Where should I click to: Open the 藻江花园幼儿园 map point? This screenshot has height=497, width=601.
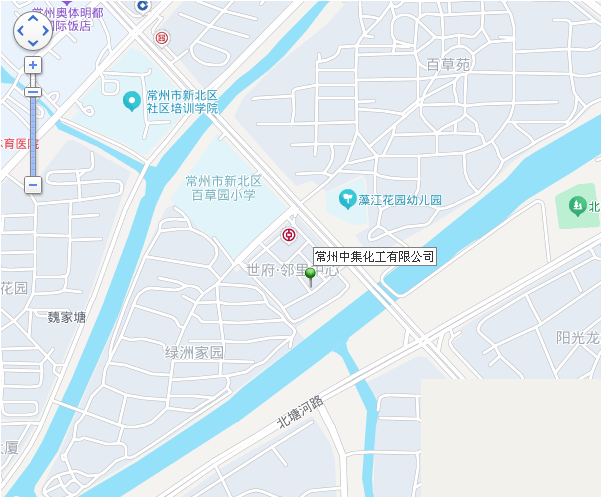[x=348, y=198]
